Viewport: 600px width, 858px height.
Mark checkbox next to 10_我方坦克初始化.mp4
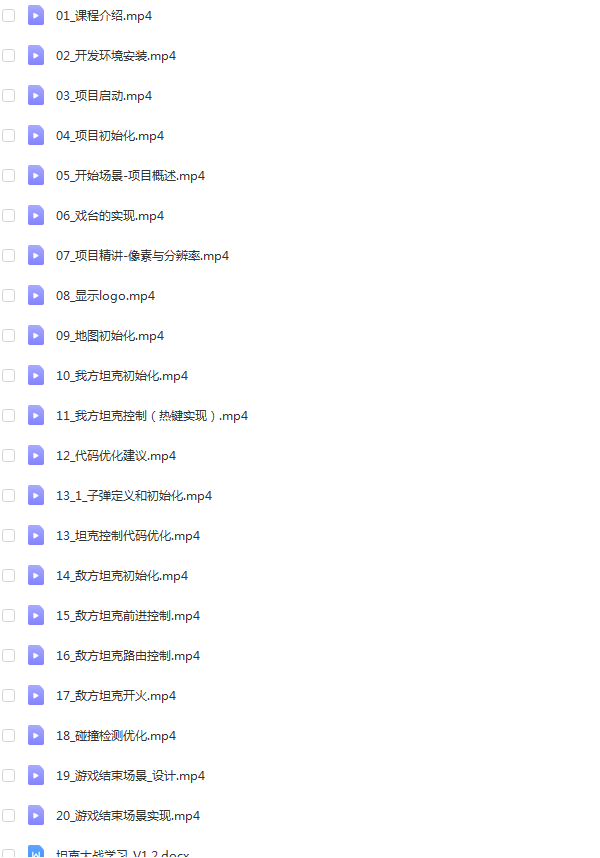point(9,376)
